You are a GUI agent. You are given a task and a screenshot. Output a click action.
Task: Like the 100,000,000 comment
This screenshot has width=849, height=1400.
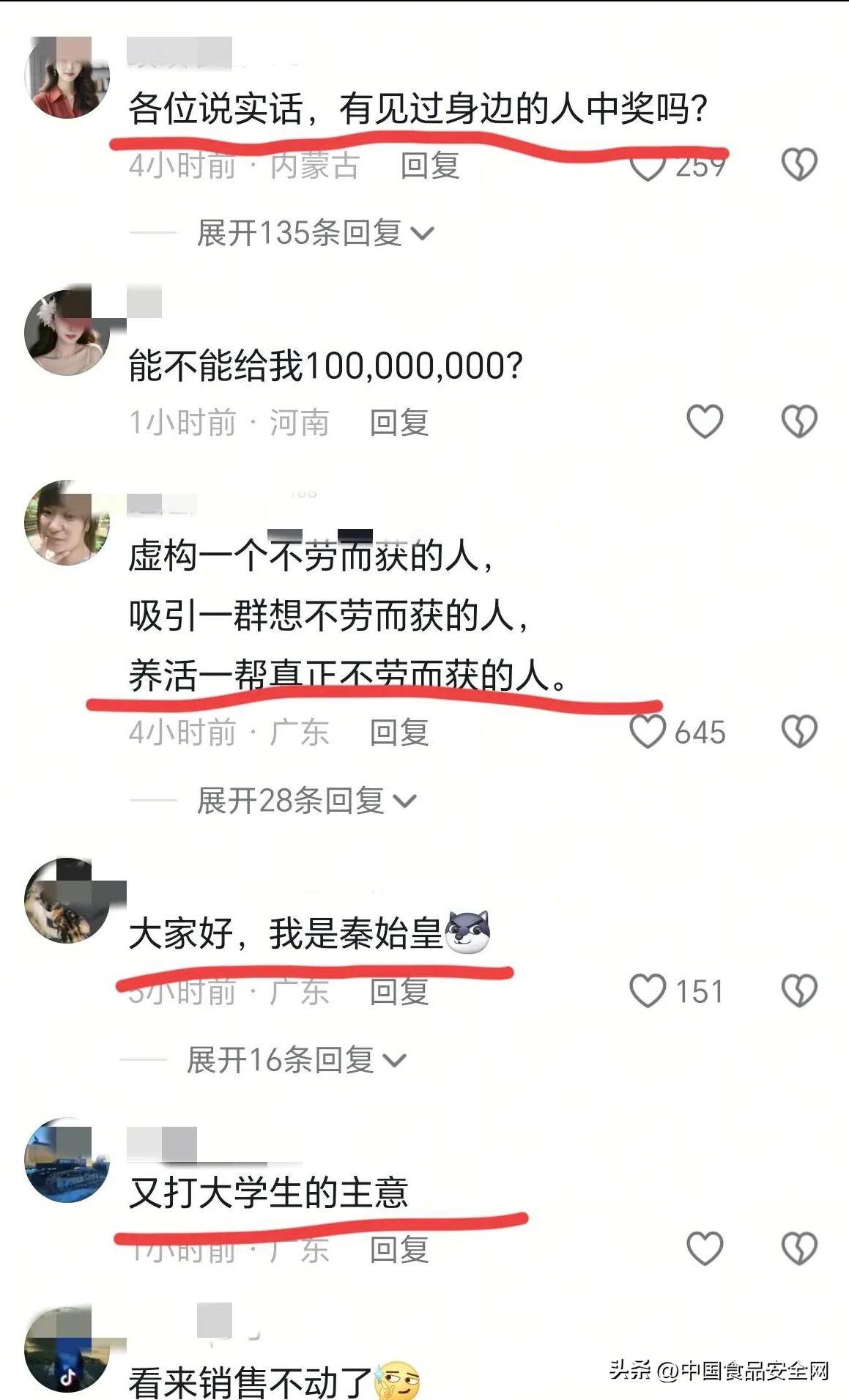[x=704, y=422]
